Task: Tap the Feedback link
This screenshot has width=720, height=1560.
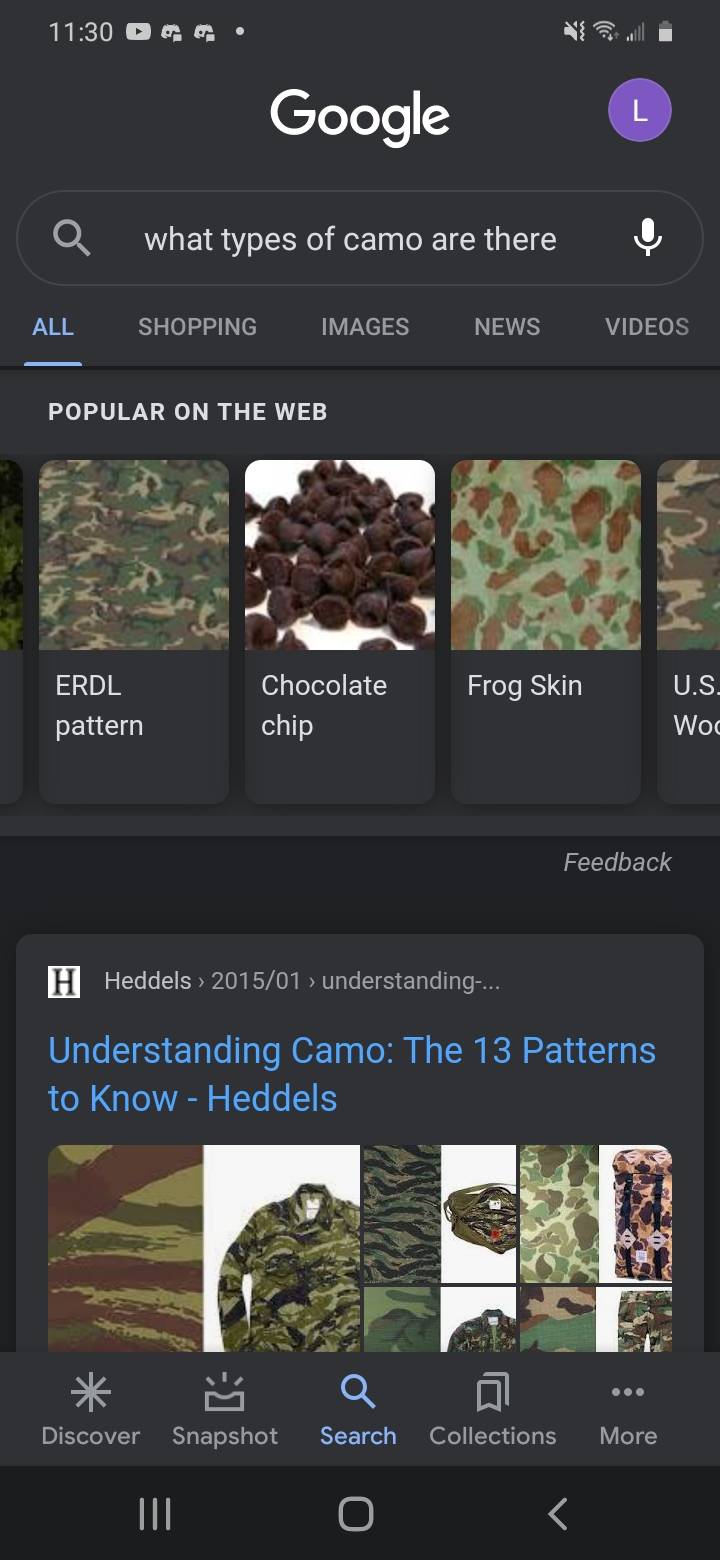Action: [617, 862]
